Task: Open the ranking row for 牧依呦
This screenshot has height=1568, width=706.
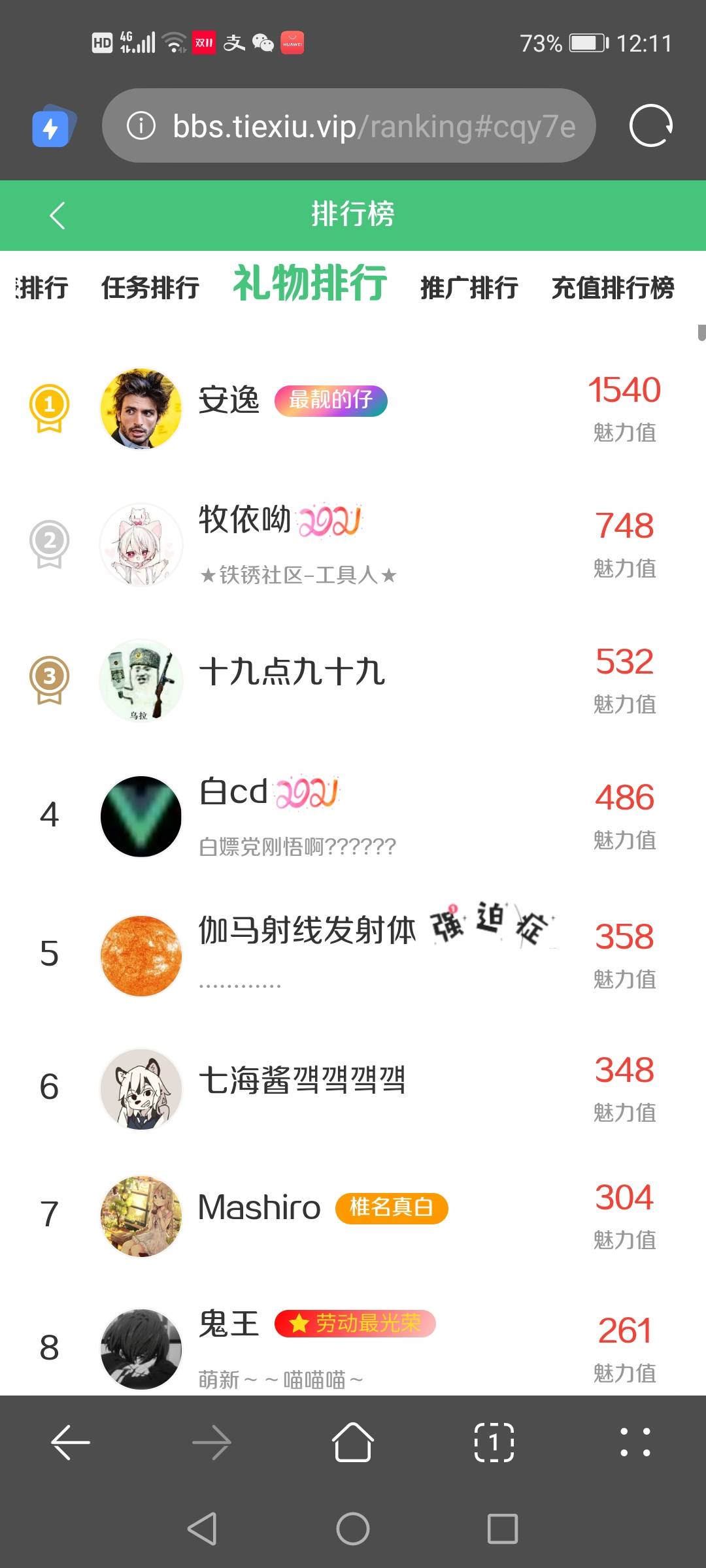Action: pyautogui.click(x=244, y=521)
